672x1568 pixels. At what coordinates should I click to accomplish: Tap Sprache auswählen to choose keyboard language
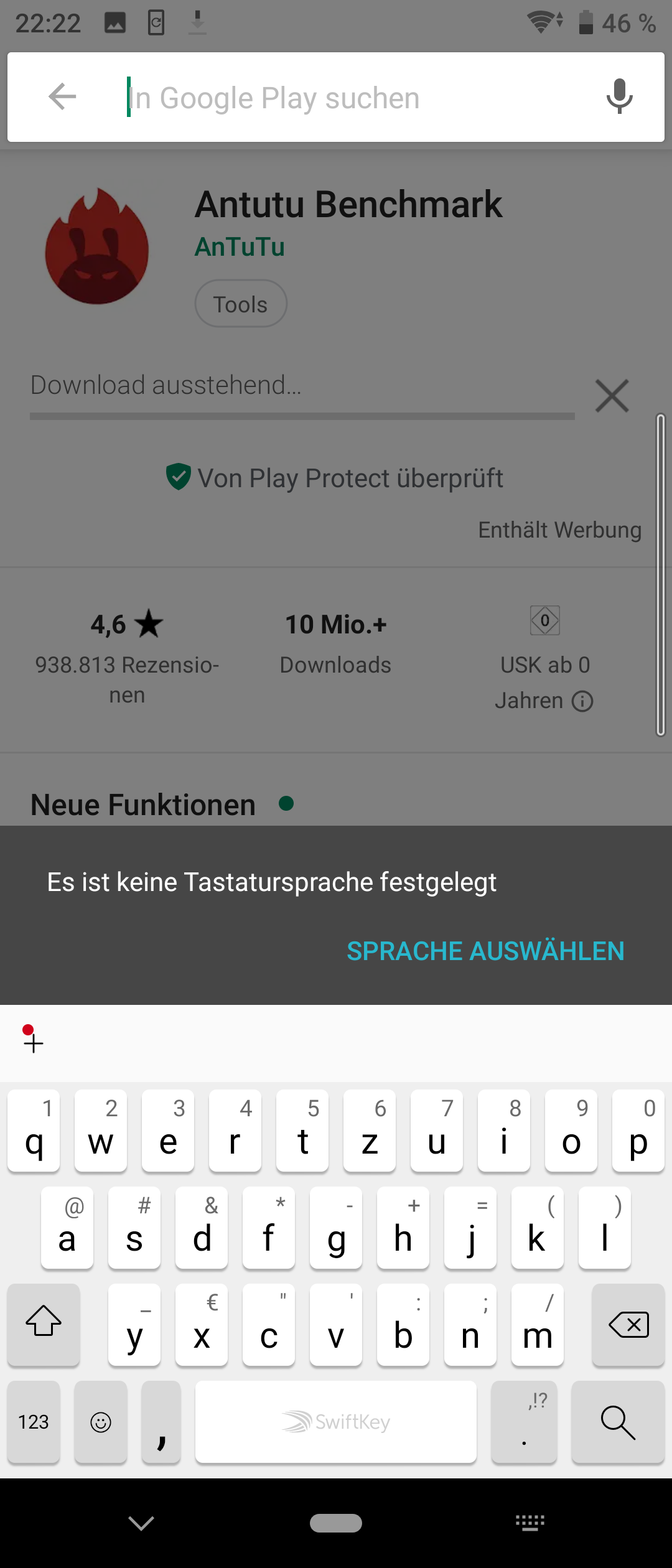[x=485, y=951]
